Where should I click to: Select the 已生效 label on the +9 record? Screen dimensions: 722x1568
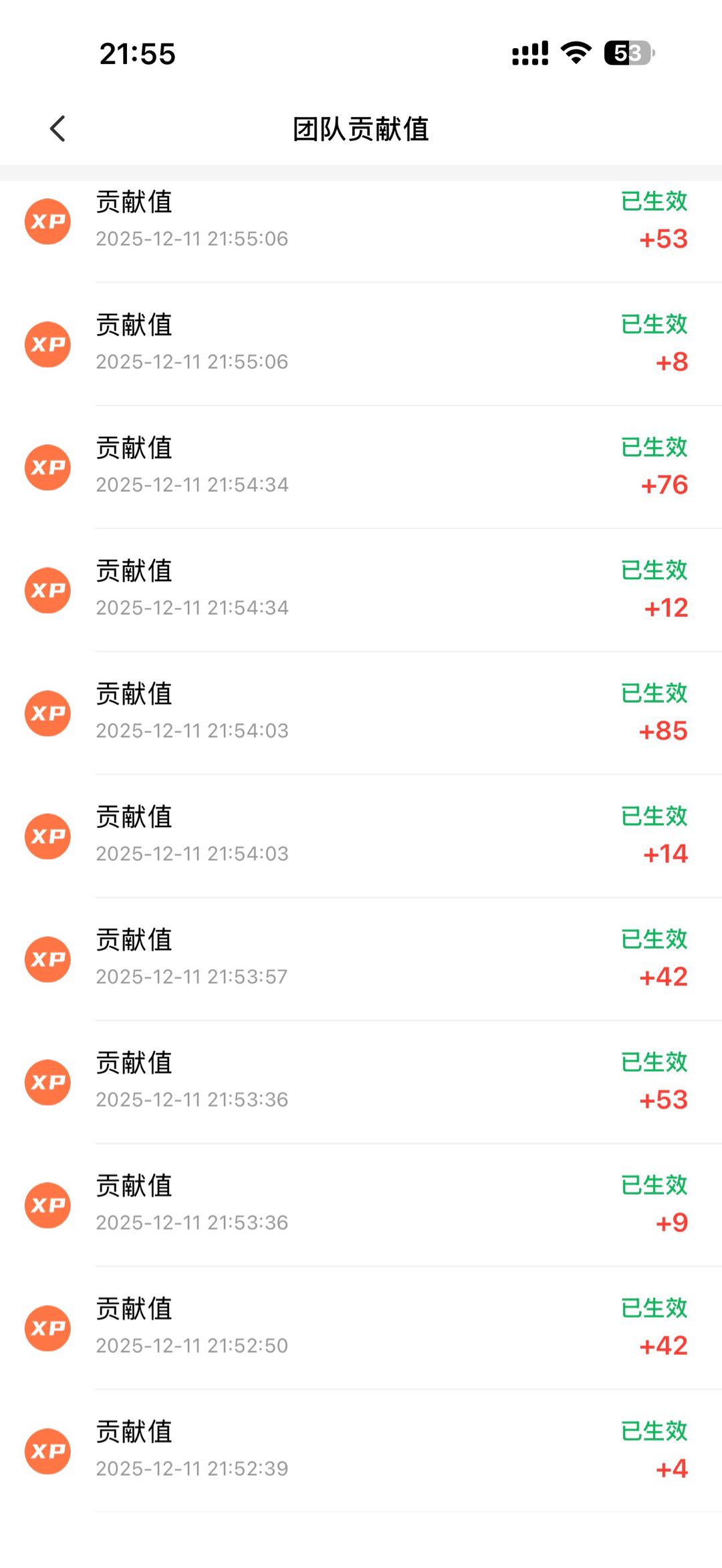click(653, 1186)
